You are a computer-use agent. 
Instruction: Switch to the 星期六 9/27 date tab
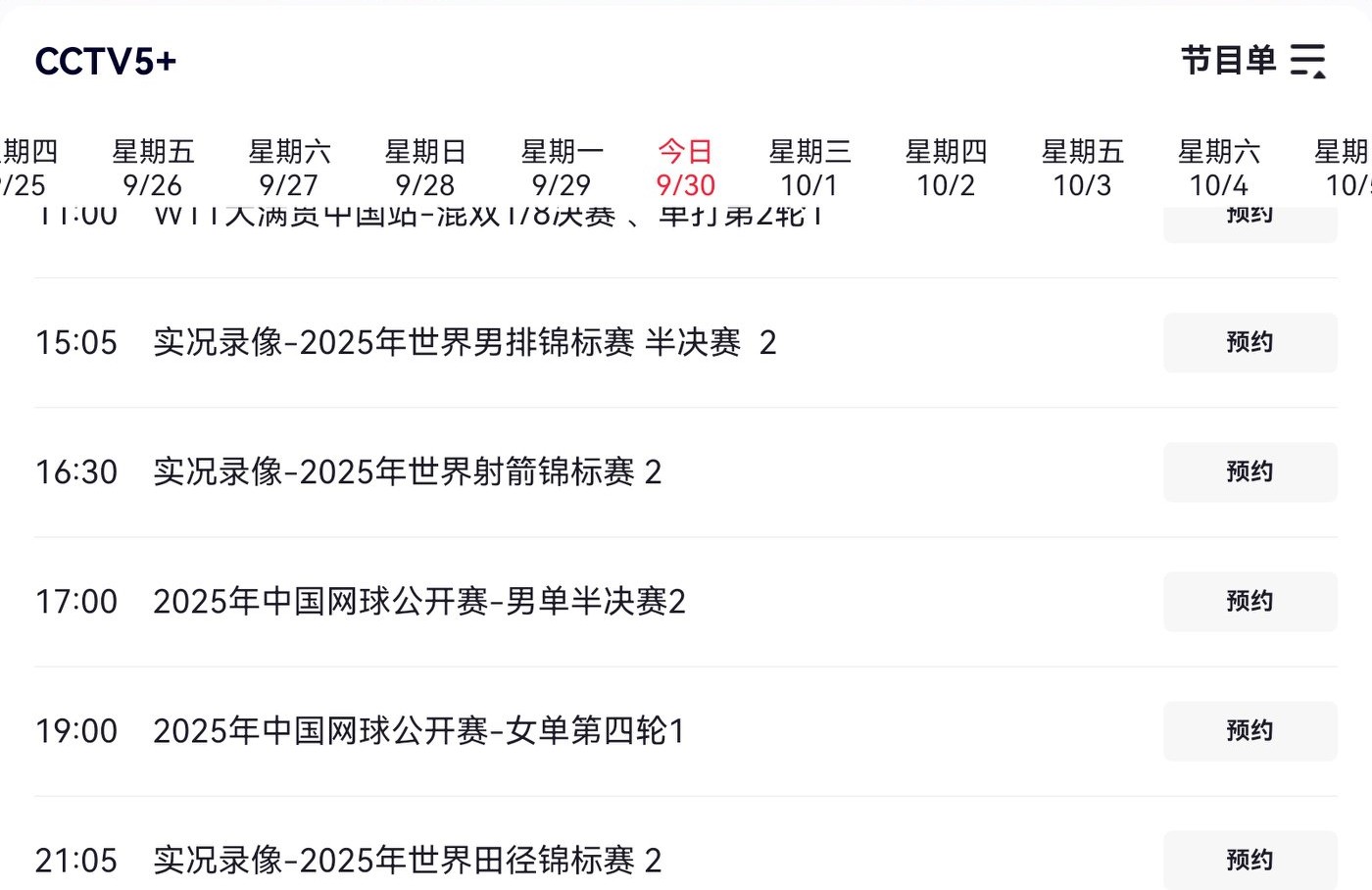click(289, 168)
